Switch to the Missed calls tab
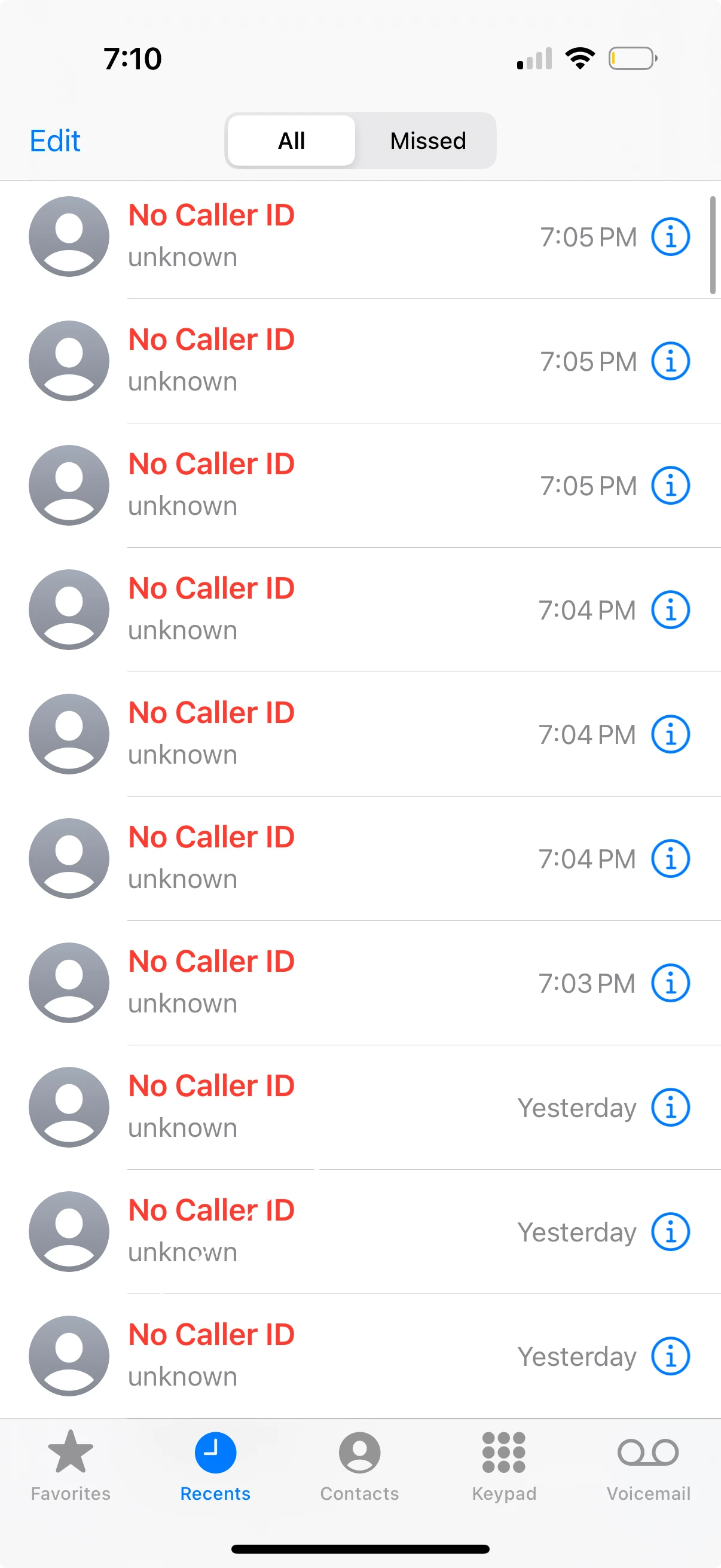 pyautogui.click(x=426, y=140)
